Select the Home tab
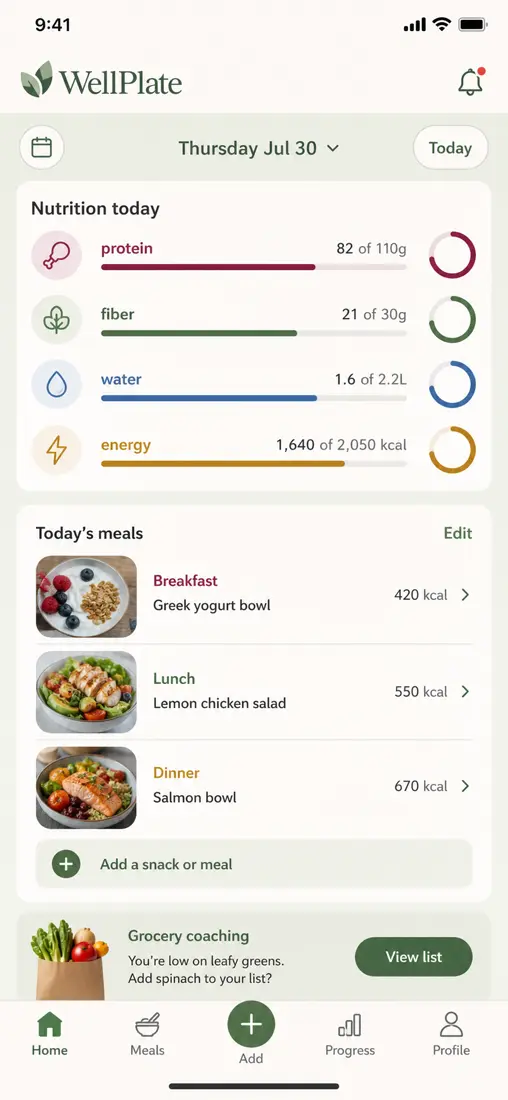The image size is (508, 1100). coord(50,1034)
